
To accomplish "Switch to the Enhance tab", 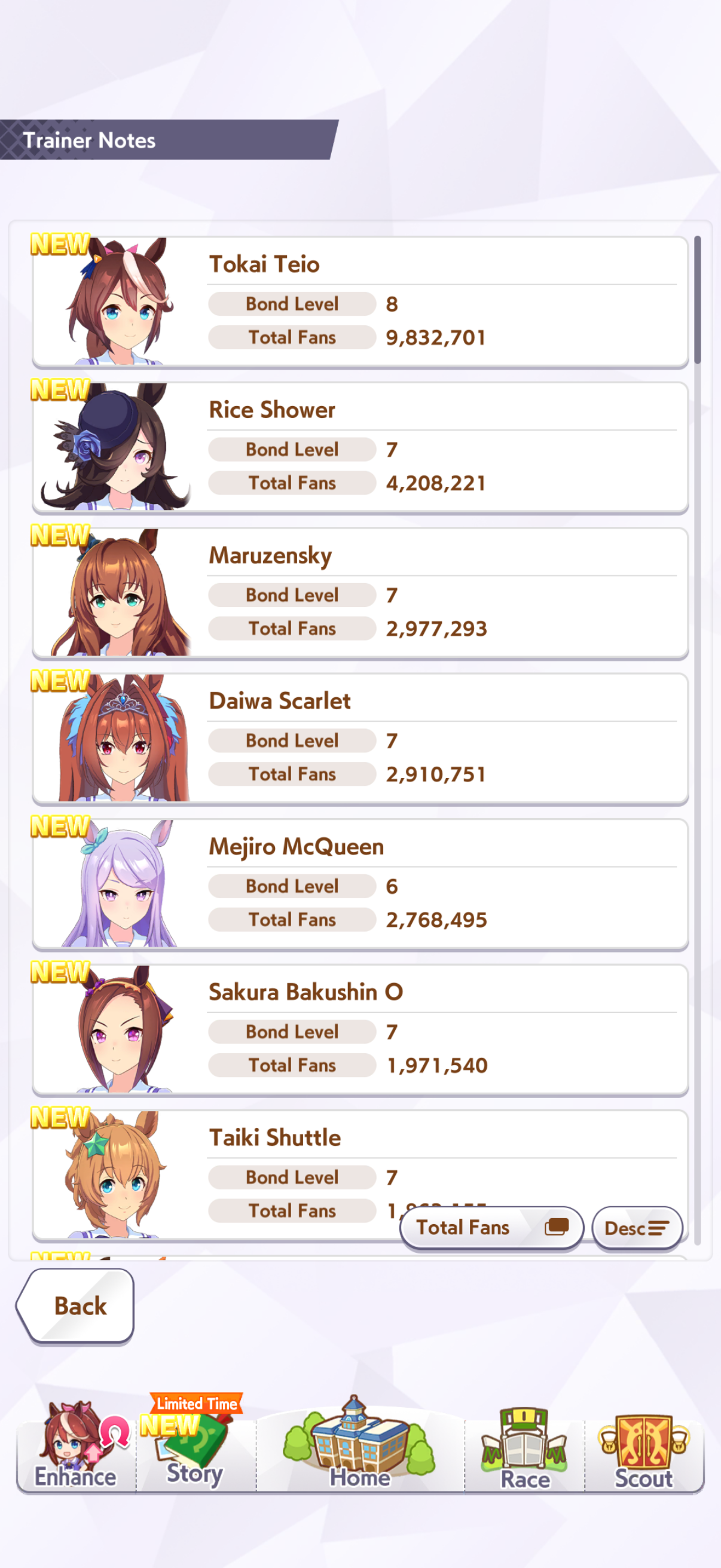I will (x=76, y=1446).
